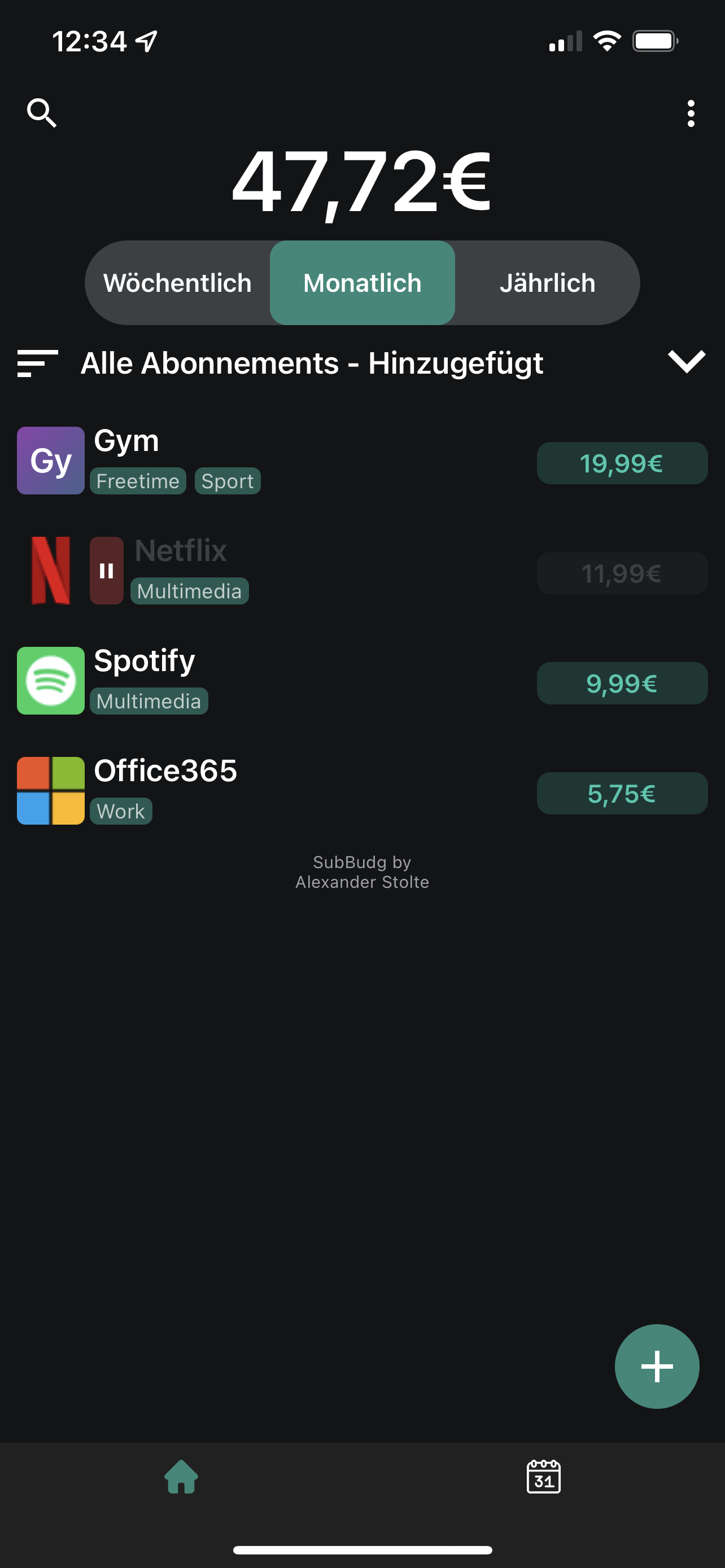Select the Gym subscription icon
Viewport: 725px width, 1568px height.
tap(50, 460)
